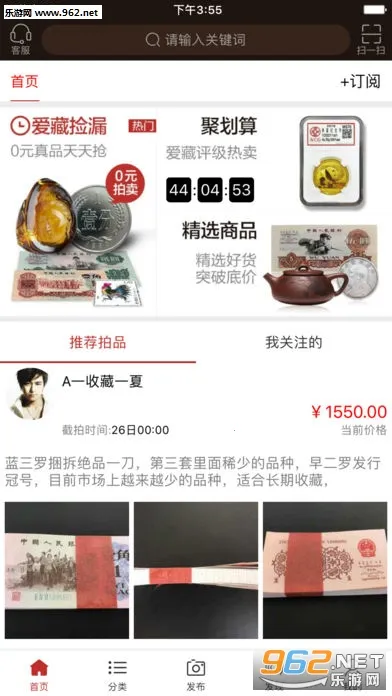Open the 蓝三罗 auction listing description

(193, 472)
